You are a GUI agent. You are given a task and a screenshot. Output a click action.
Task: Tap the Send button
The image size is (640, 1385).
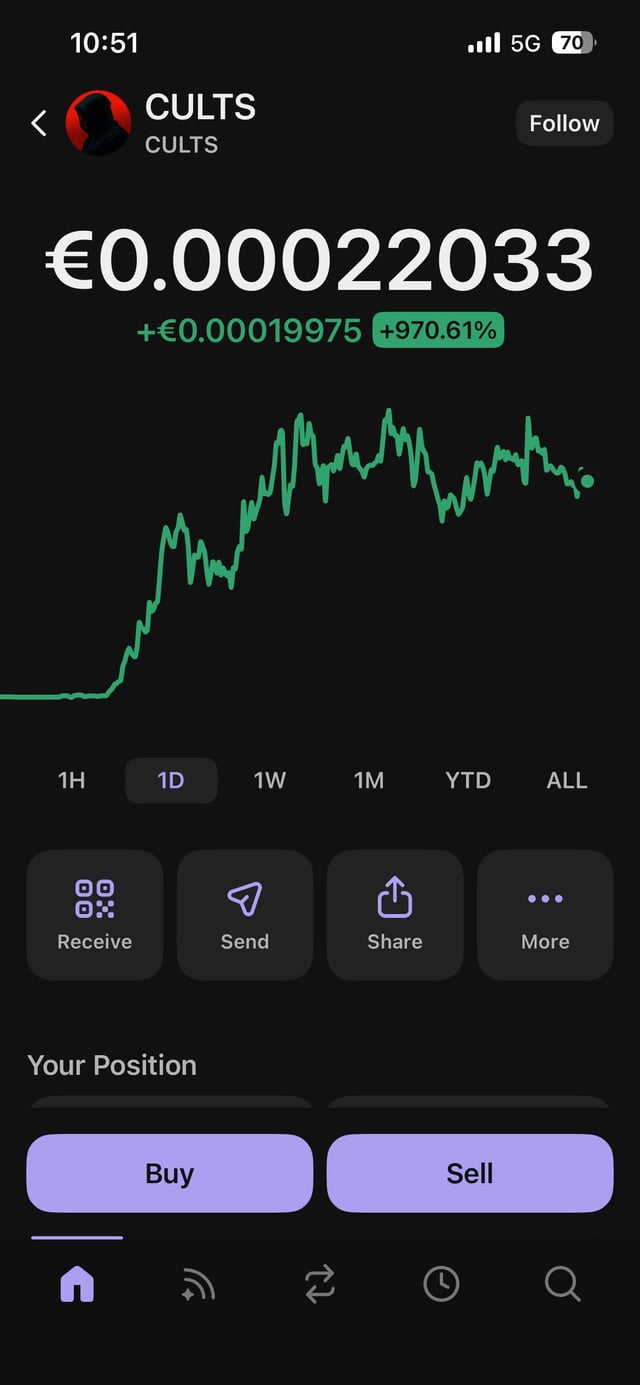[245, 914]
